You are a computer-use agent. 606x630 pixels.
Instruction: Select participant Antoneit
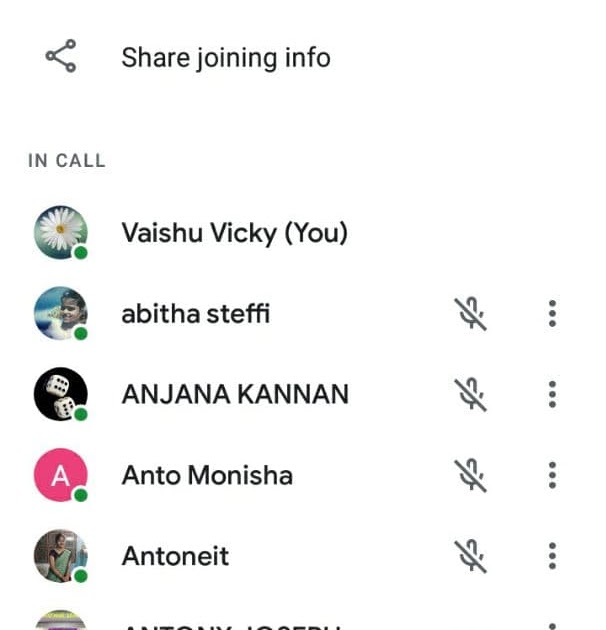[x=175, y=554]
